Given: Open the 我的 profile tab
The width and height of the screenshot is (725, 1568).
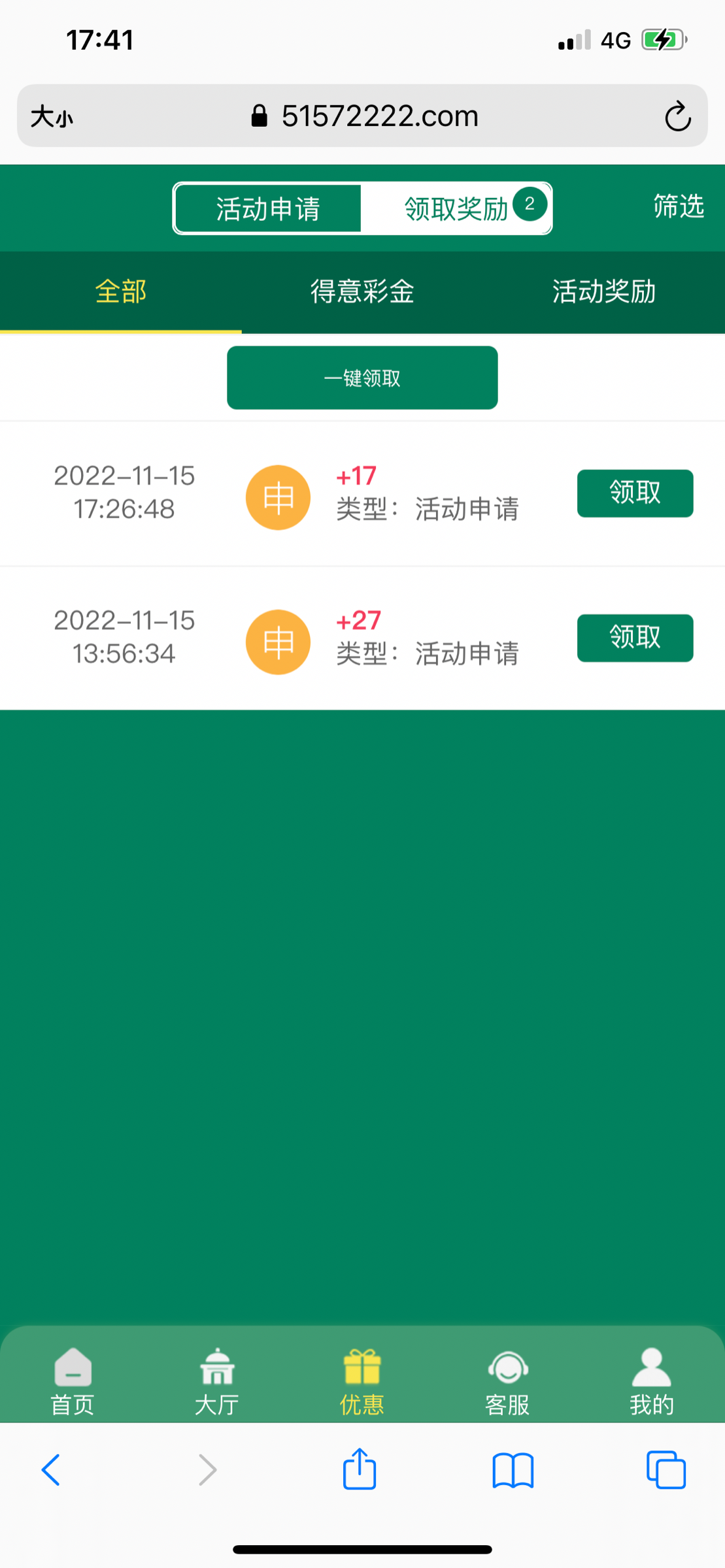Looking at the screenshot, I should pos(651,1381).
